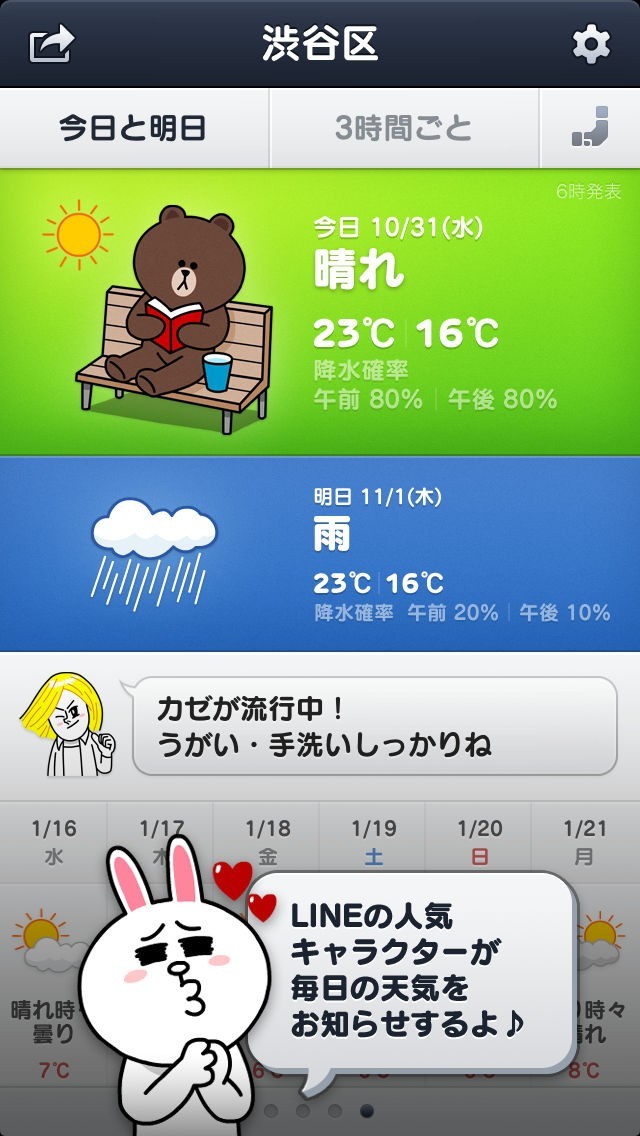Image resolution: width=640 pixels, height=1136 pixels.
Task: Open the settings gear
Action: (590, 44)
